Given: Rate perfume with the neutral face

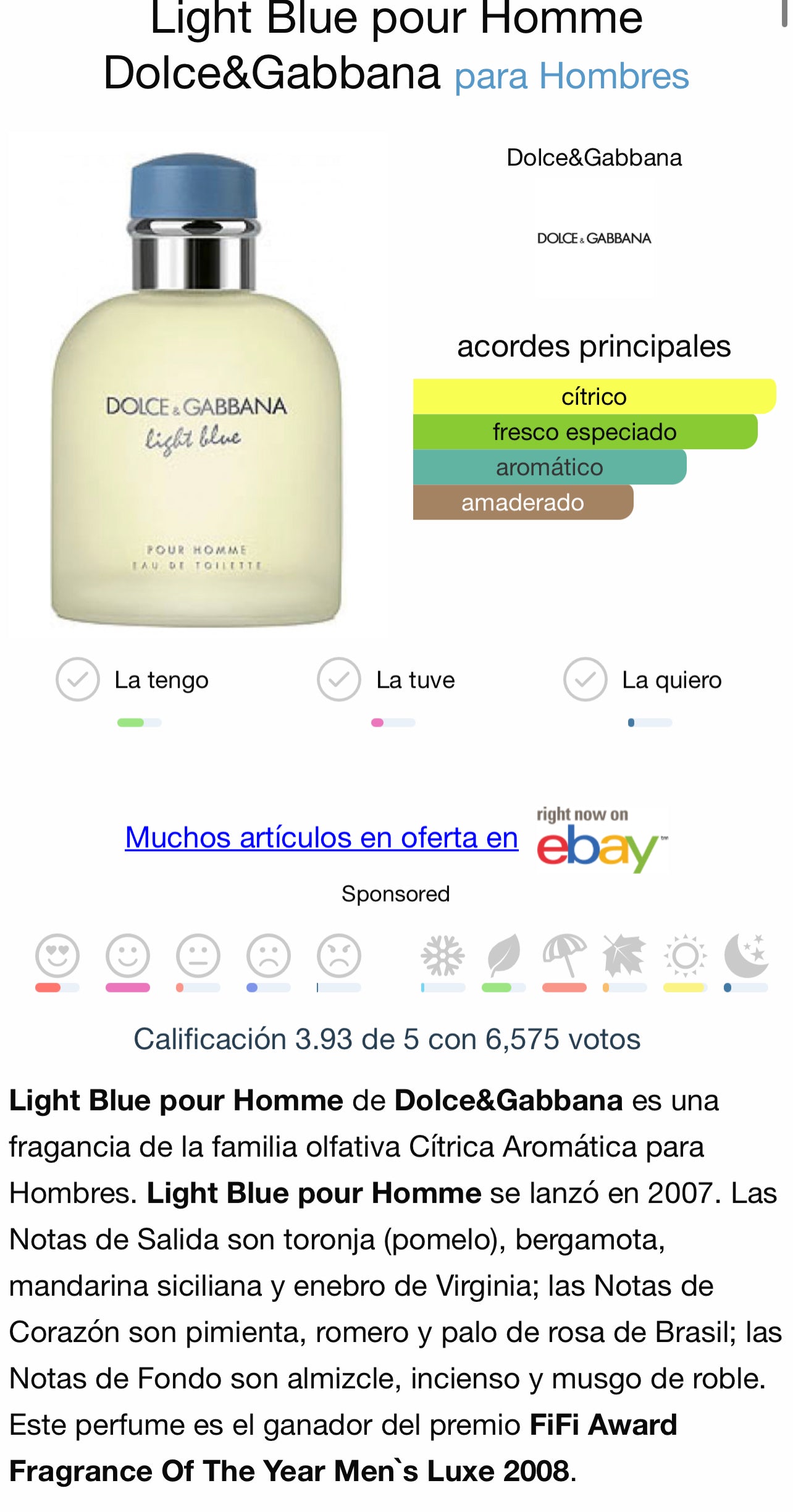Looking at the screenshot, I should [198, 955].
